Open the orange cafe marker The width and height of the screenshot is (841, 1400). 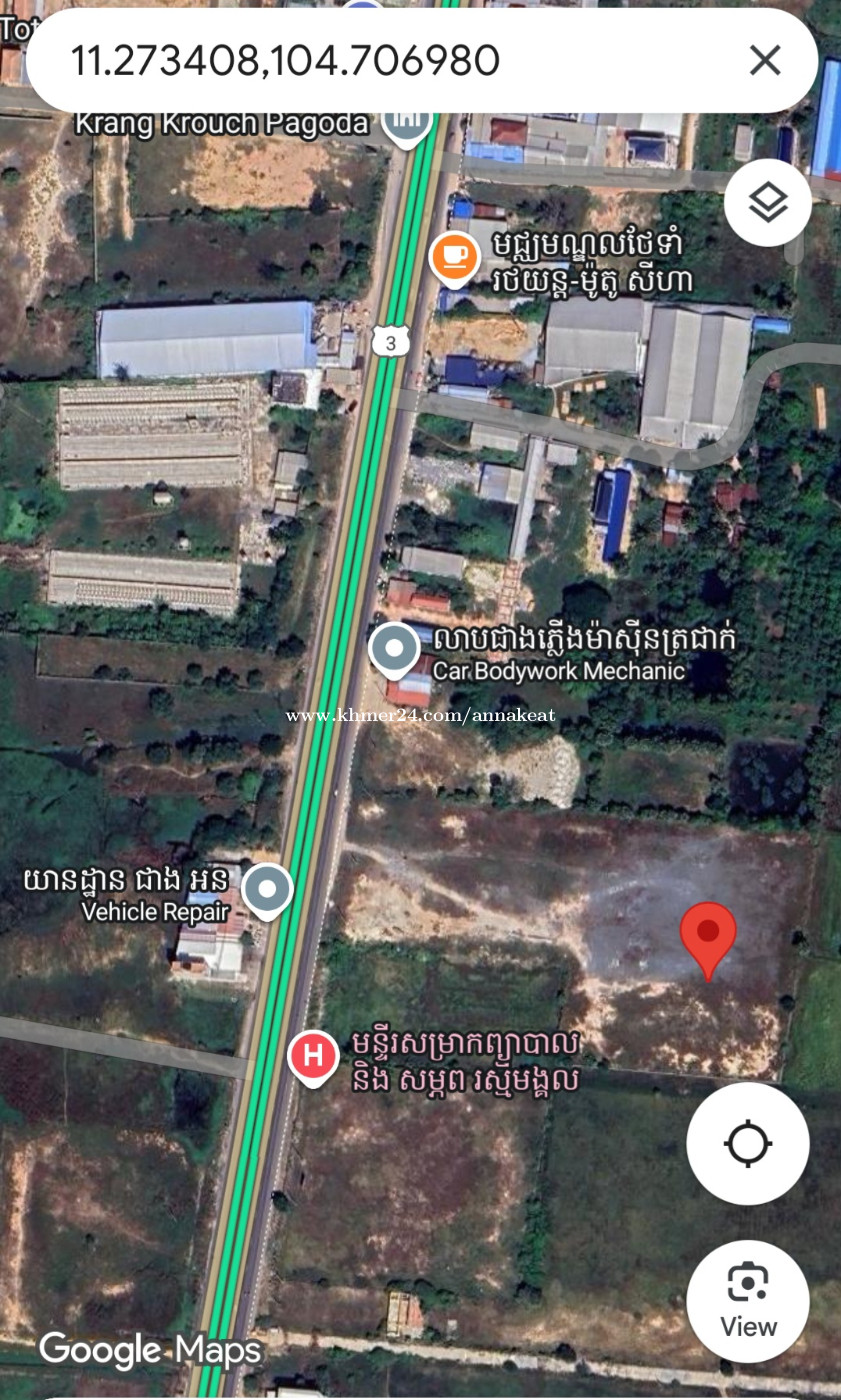point(453,256)
